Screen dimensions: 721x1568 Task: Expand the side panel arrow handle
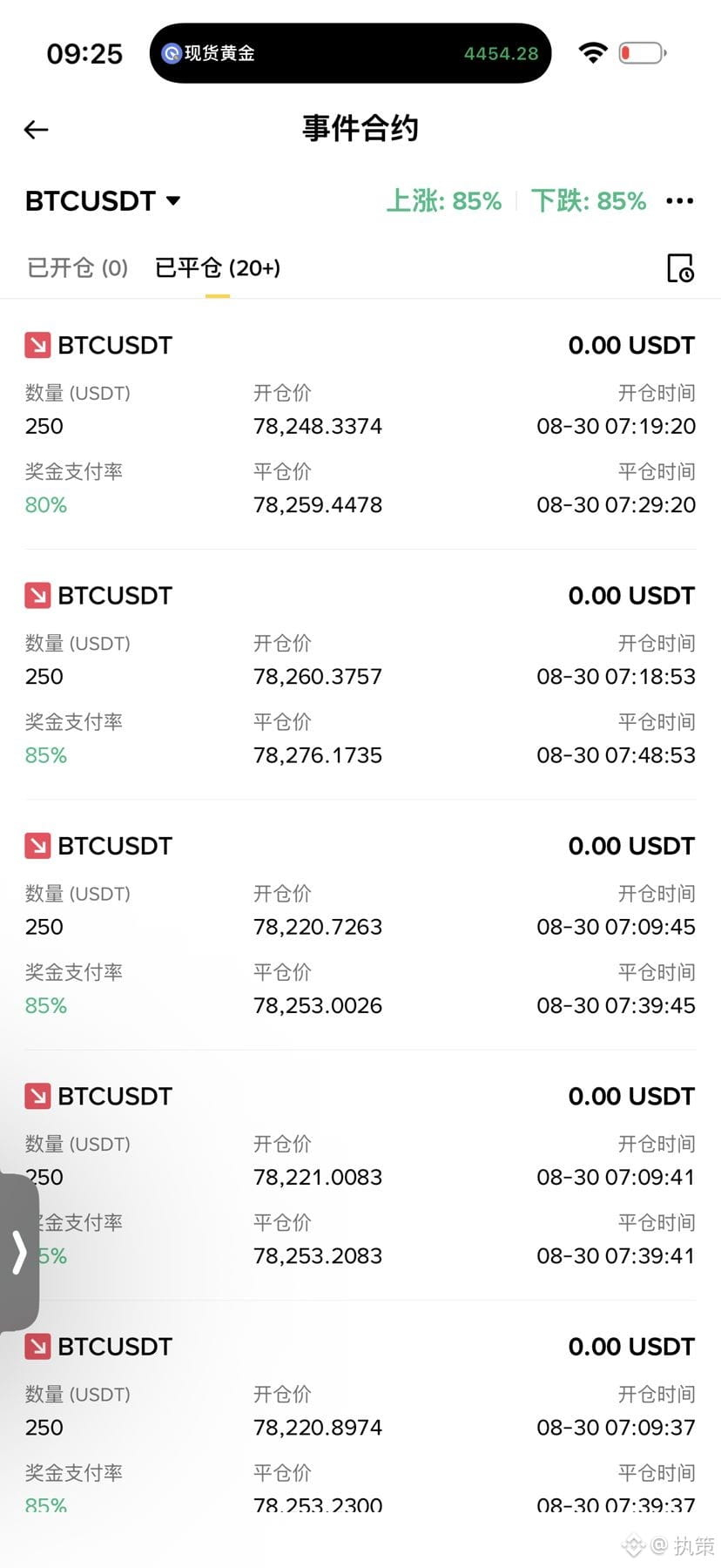coord(19,1253)
